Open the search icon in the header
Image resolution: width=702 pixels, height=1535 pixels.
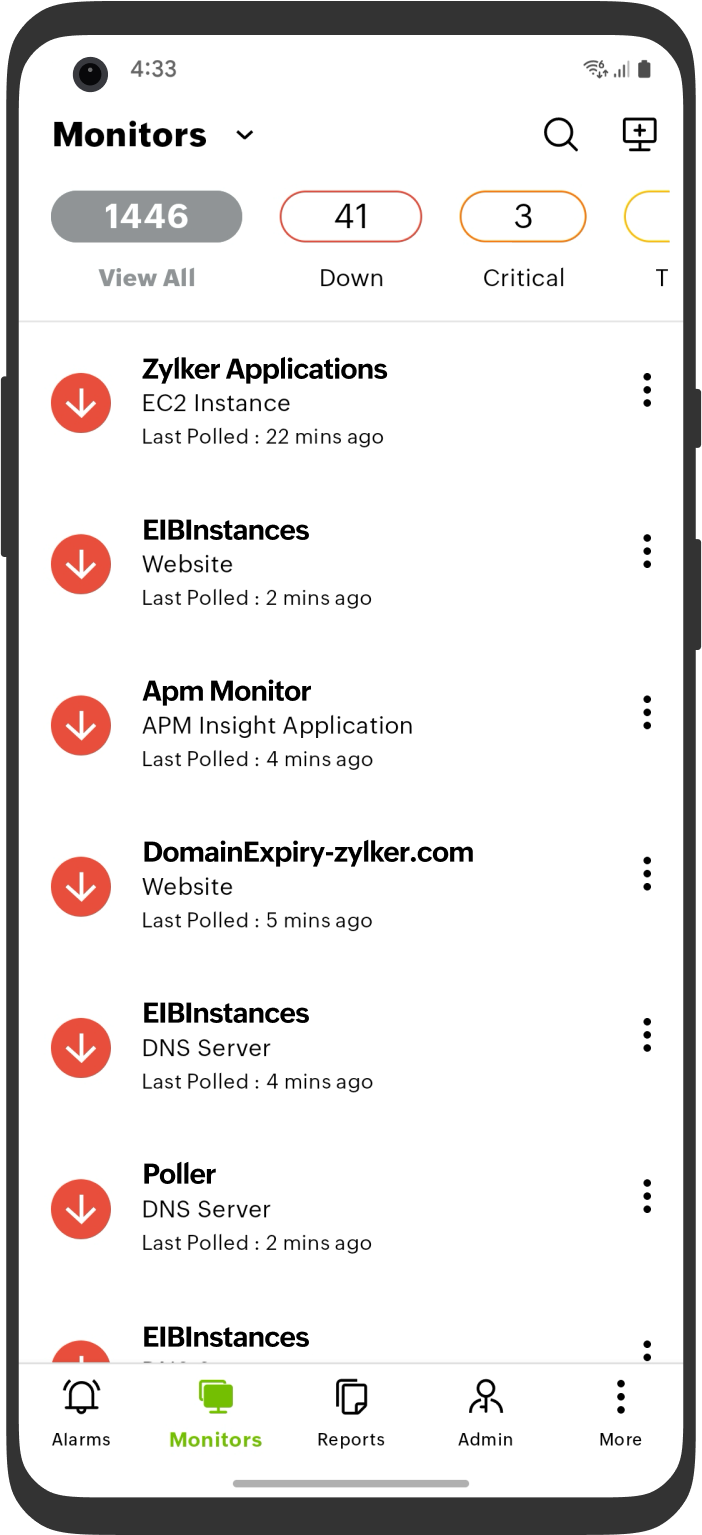560,134
